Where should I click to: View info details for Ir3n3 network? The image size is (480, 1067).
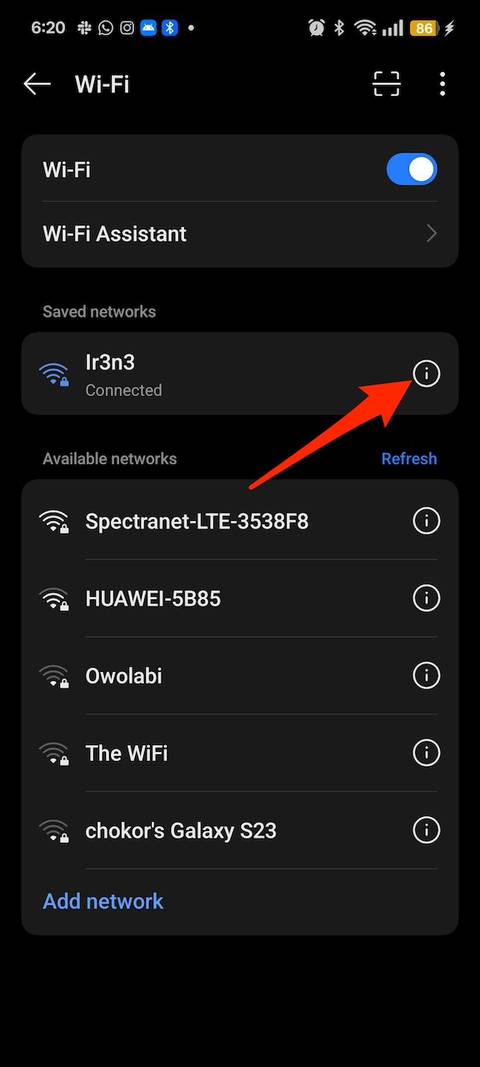click(x=427, y=374)
